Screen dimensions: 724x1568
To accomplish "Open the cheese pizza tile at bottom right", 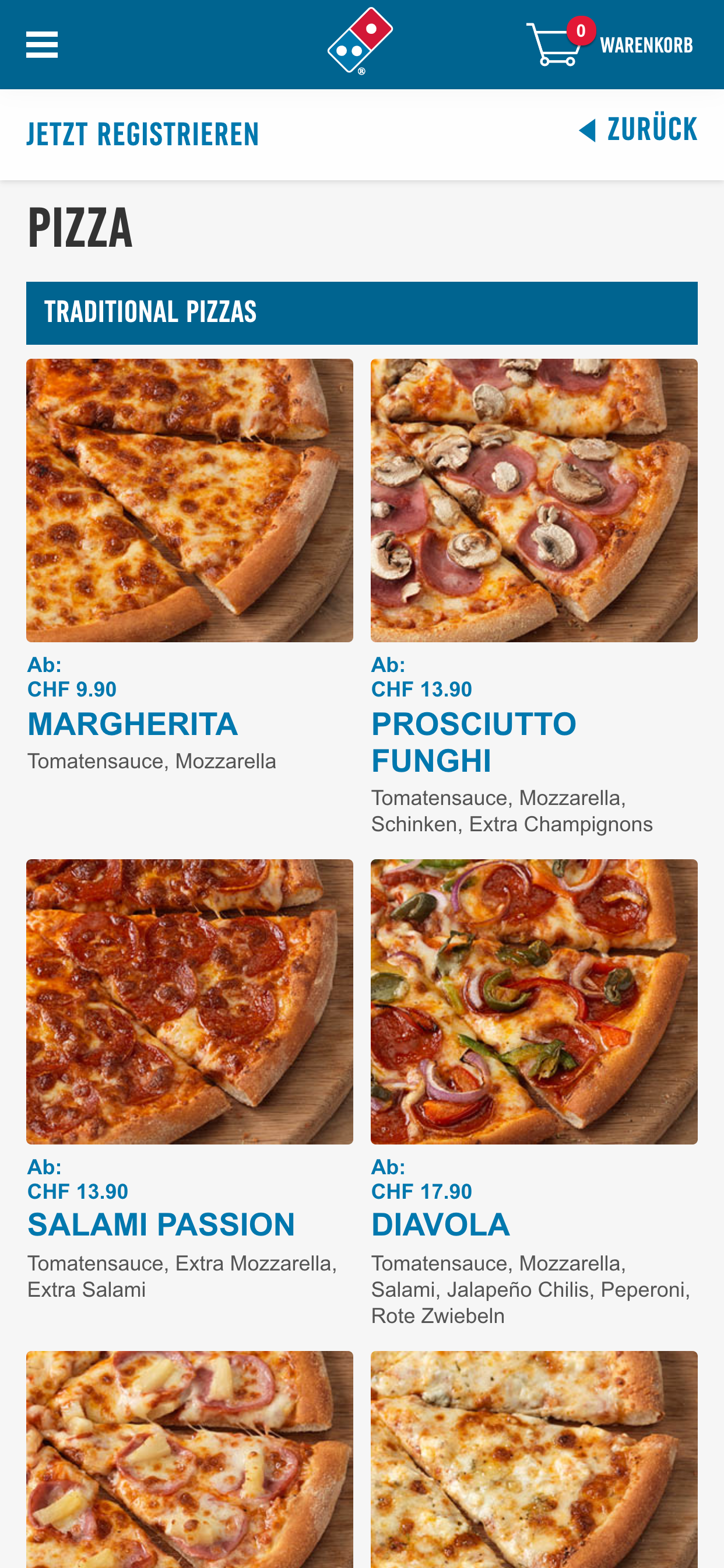I will click(533, 1461).
